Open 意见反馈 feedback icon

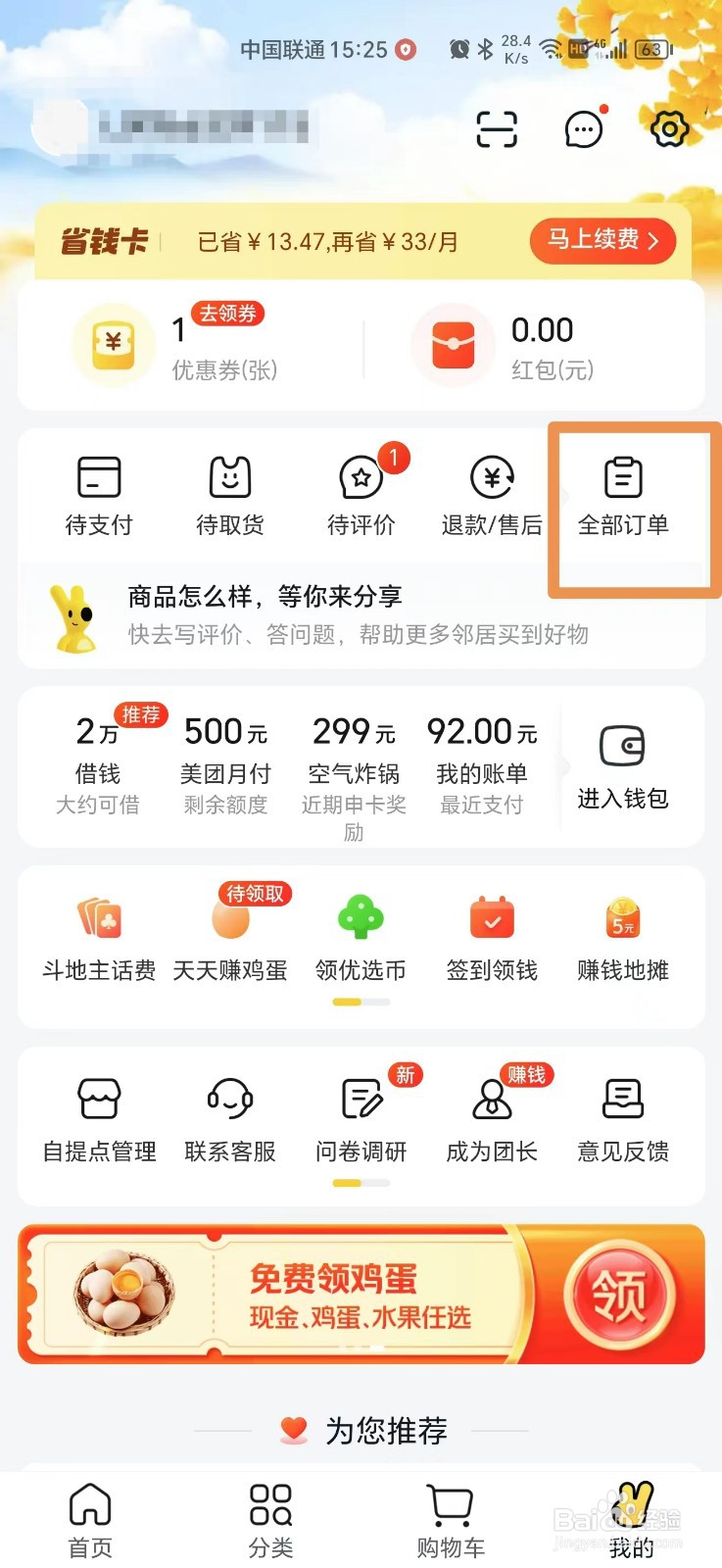click(622, 1117)
